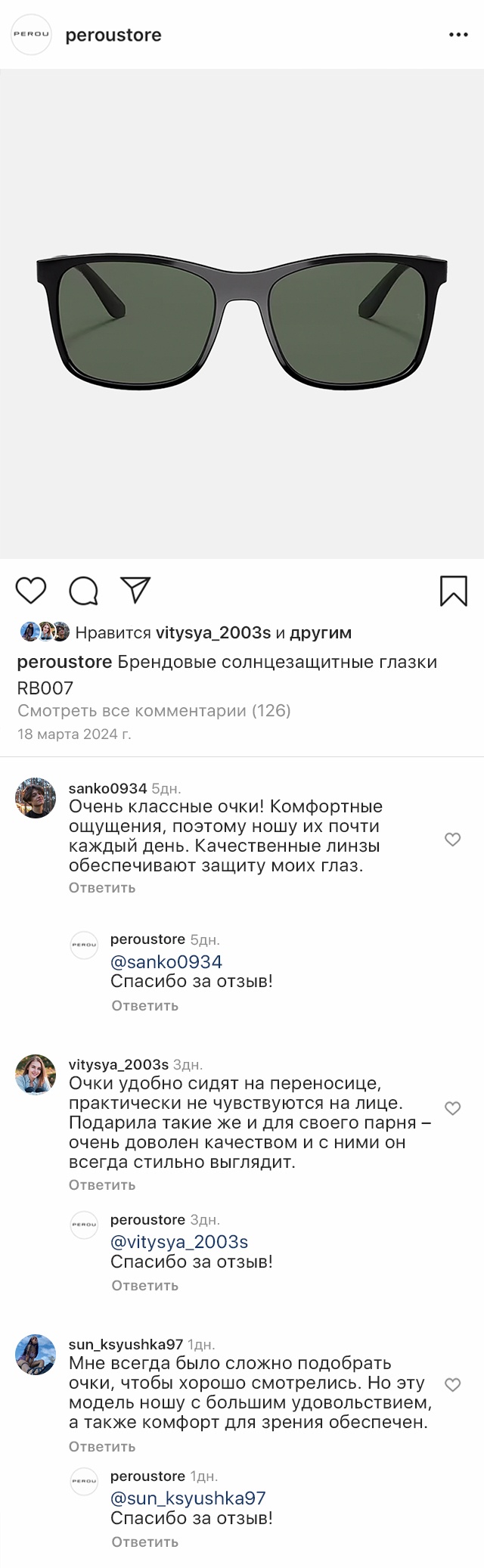Like the comment by sanko0934
Viewport: 484px width, 1568px height.
452,839
